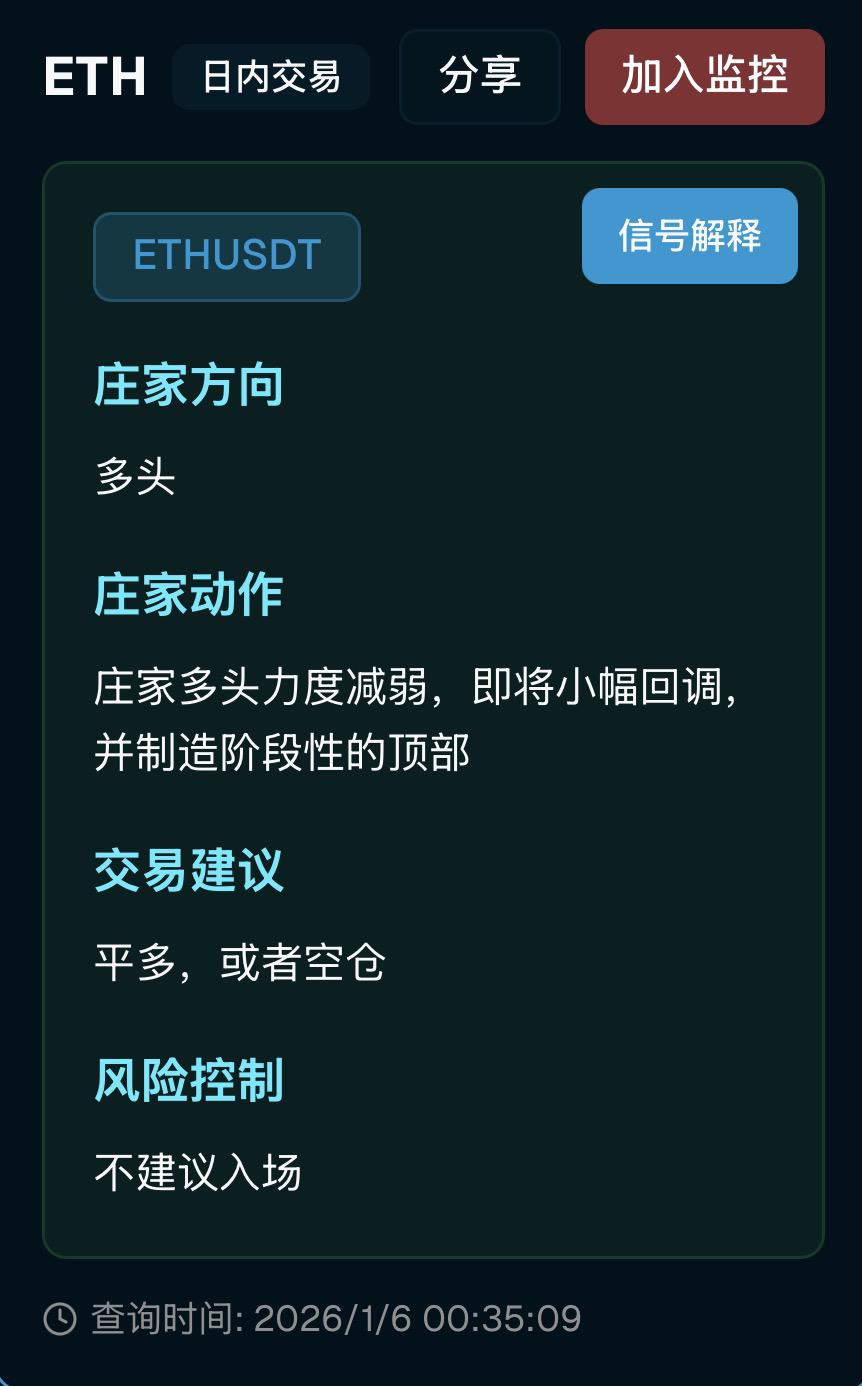Share the ETH signal via 分享

coord(479,77)
